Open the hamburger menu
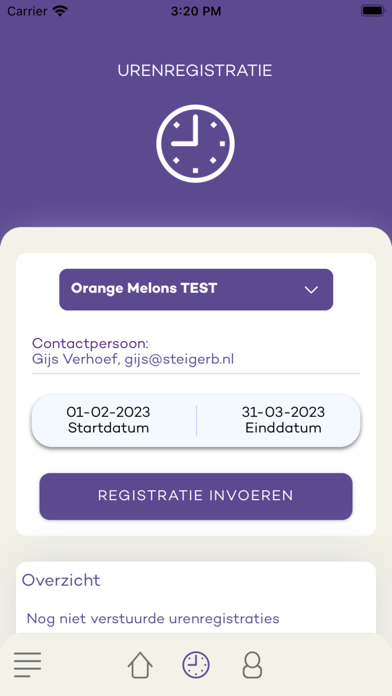This screenshot has height=696, width=392. click(28, 664)
